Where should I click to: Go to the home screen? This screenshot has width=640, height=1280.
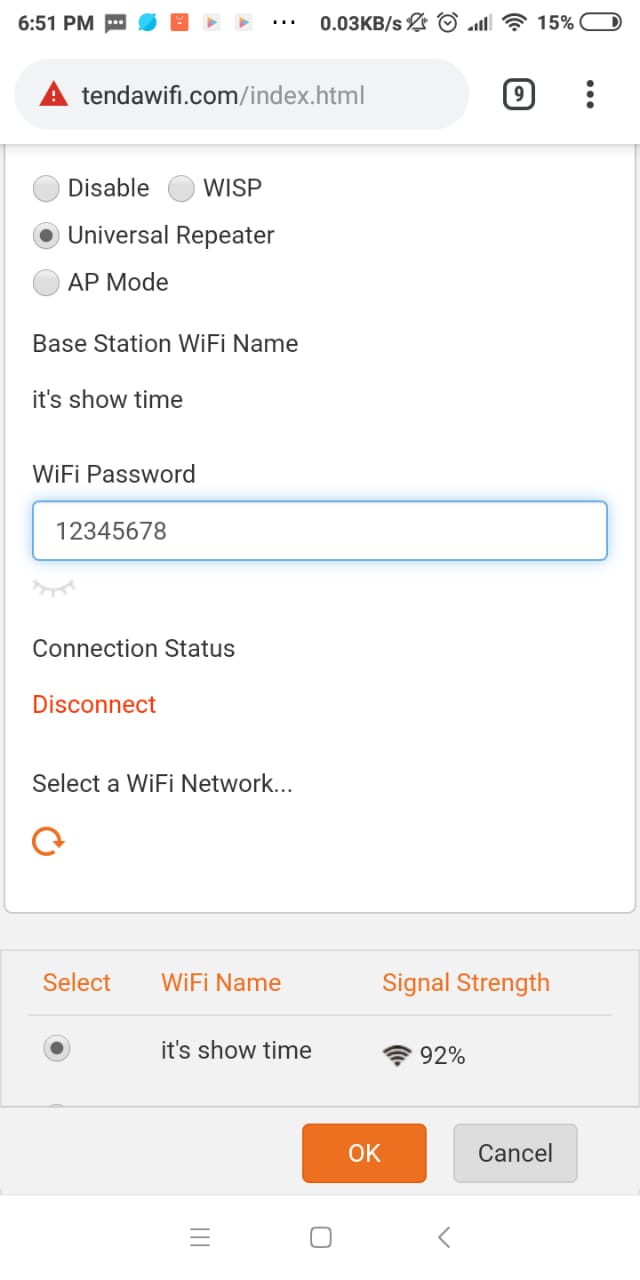click(x=320, y=1237)
